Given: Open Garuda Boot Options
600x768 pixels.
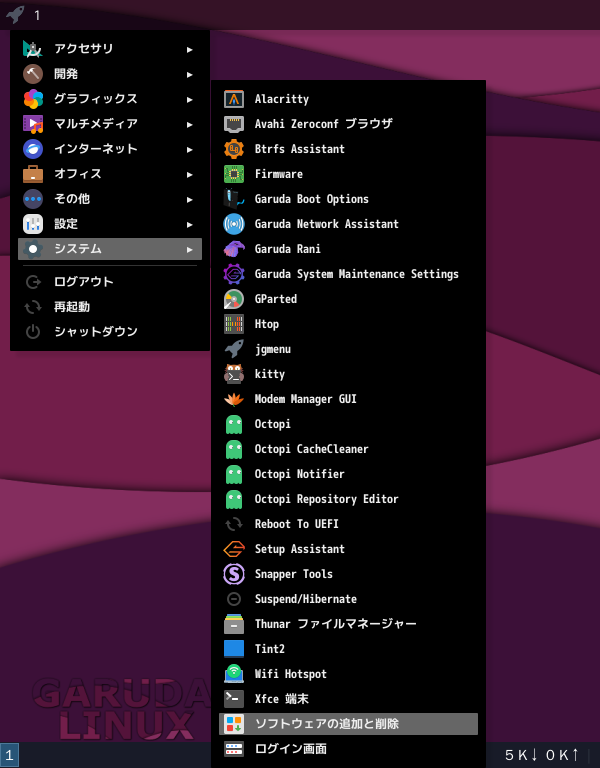Looking at the screenshot, I should [311, 199].
